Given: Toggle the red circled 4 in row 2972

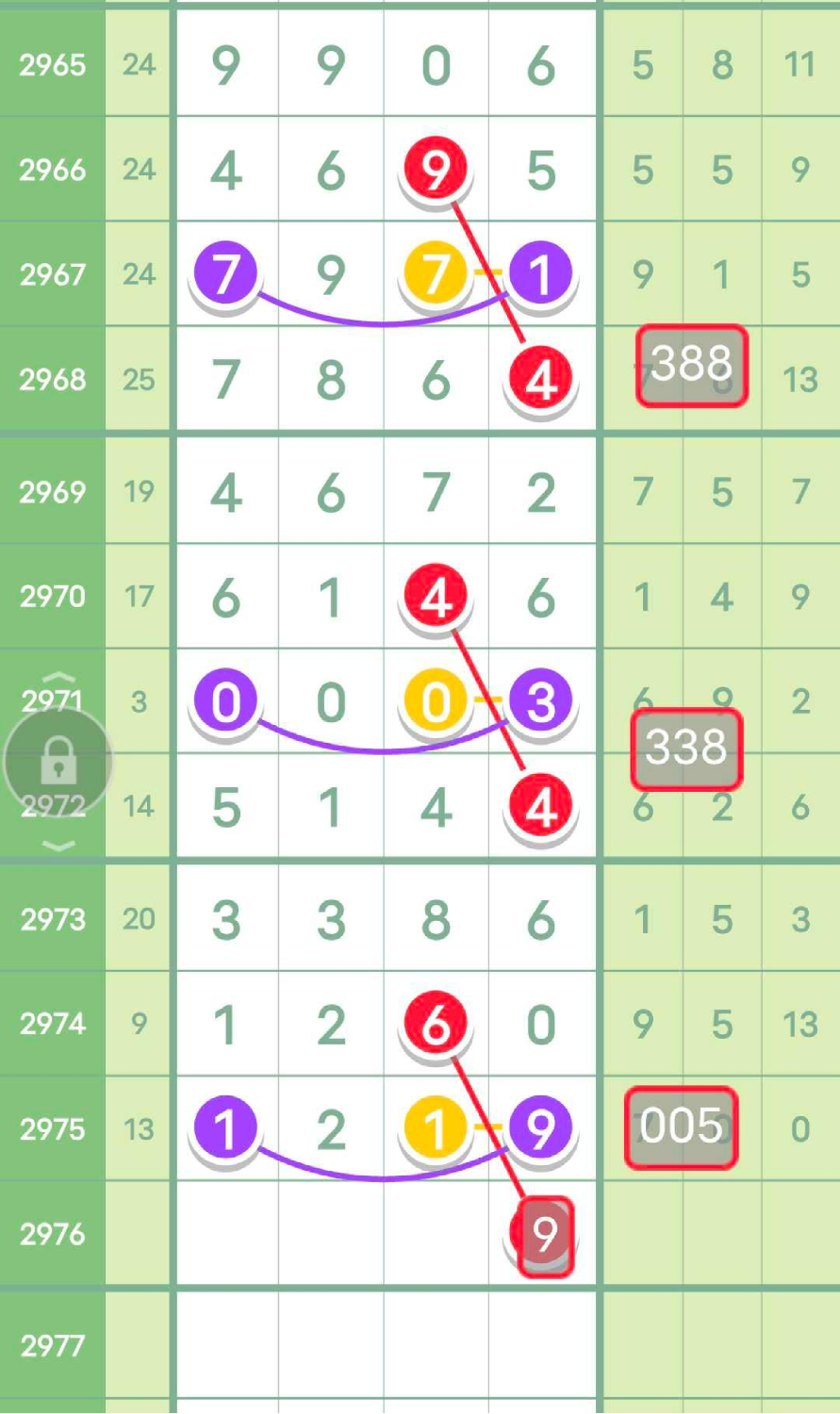Looking at the screenshot, I should (540, 803).
